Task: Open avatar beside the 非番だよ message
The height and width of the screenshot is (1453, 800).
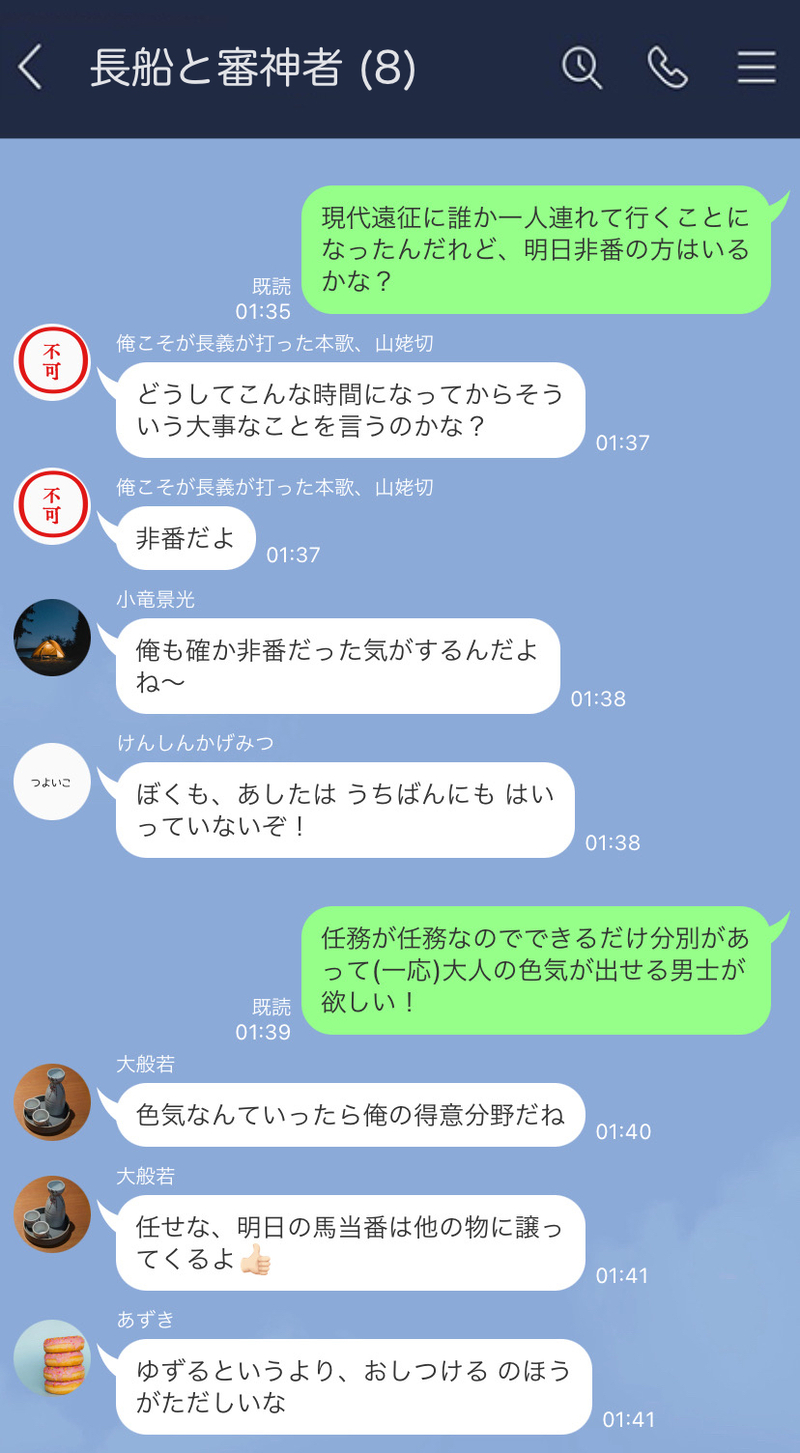Action: point(52,506)
